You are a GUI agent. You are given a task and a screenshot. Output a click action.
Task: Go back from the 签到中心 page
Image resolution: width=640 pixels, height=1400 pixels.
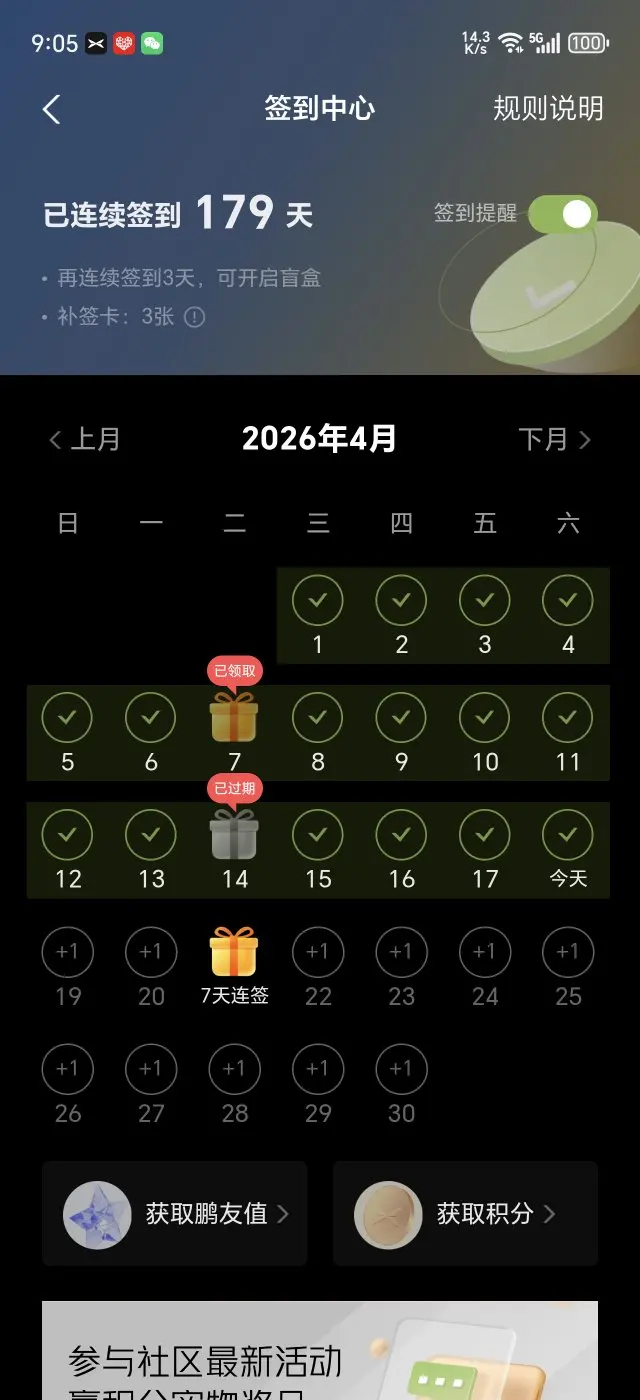[52, 110]
